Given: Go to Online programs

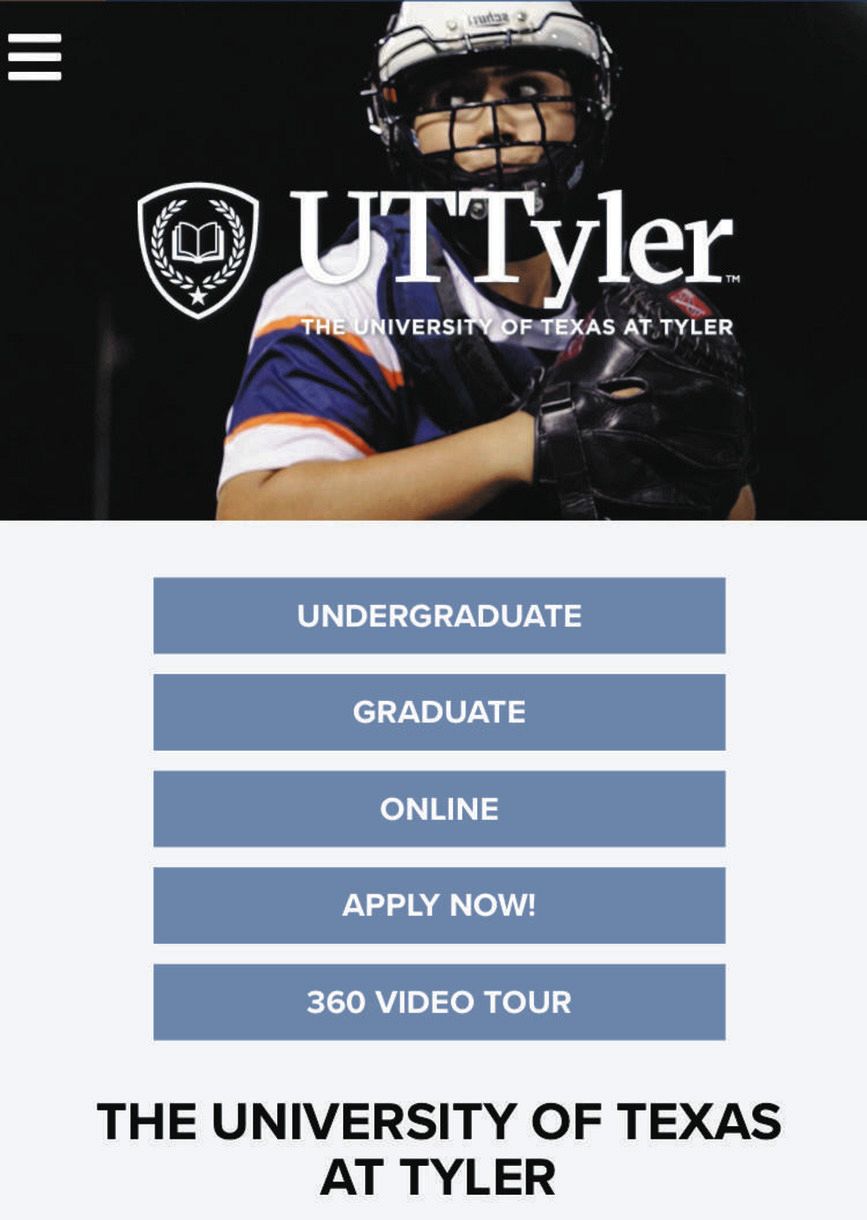Looking at the screenshot, I should pos(439,808).
